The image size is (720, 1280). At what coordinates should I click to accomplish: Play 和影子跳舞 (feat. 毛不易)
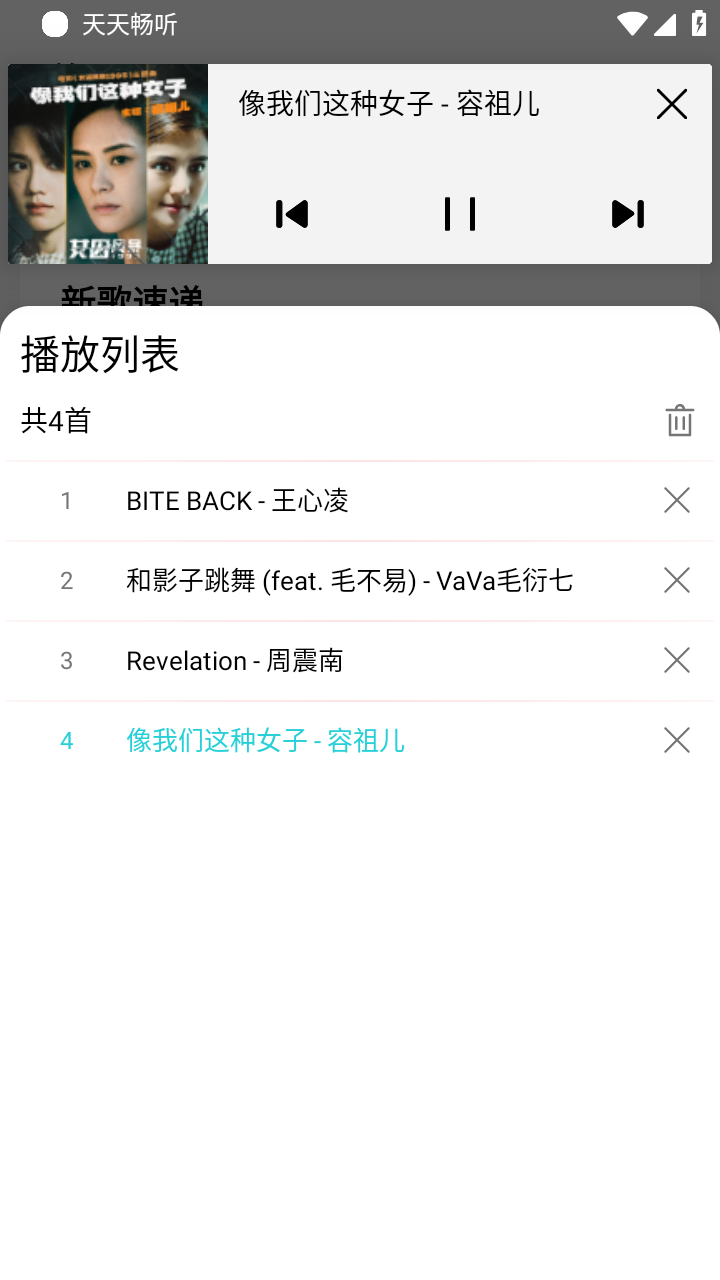click(349, 580)
